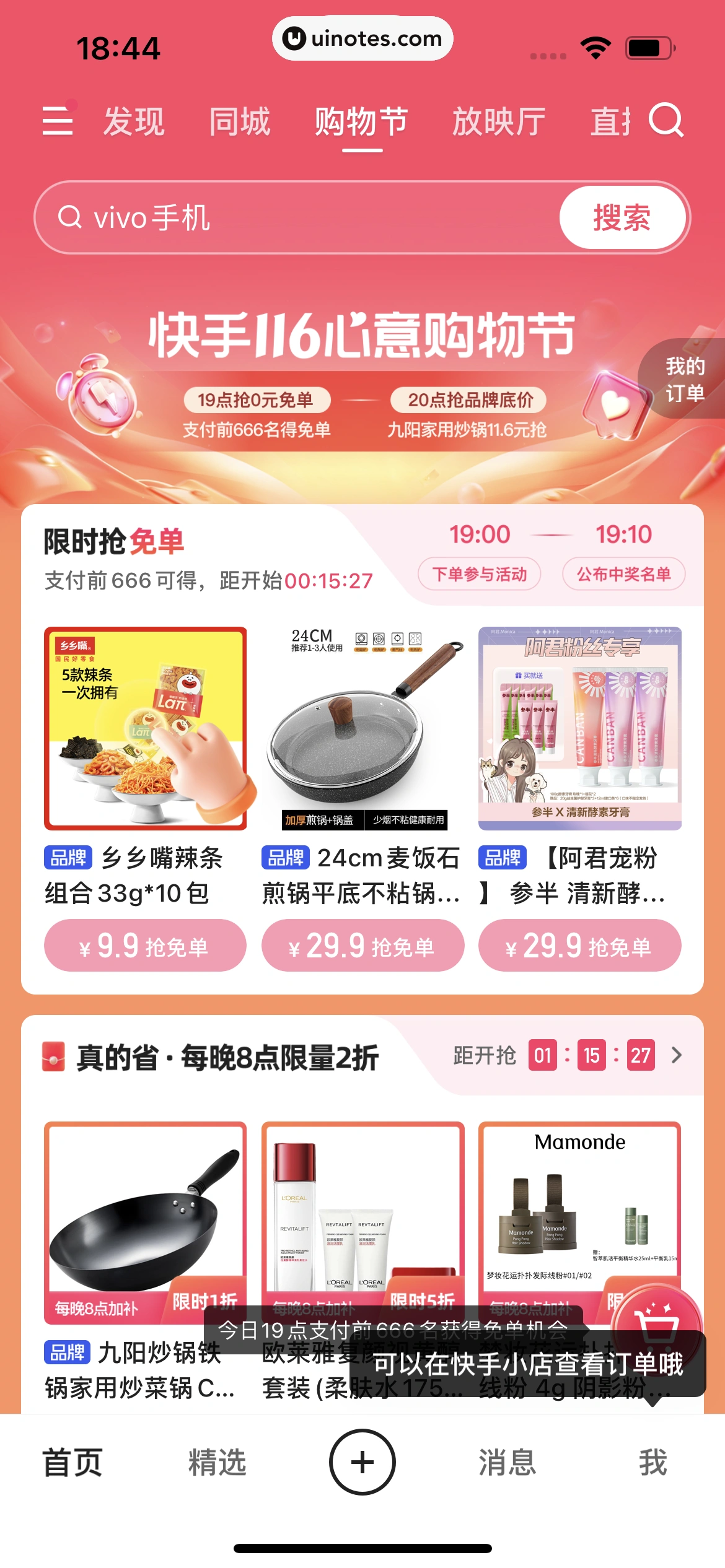This screenshot has width=725, height=1568.
Task: Tap ¥29.9 抢免单 for 参半牙膏
Action: coord(579,946)
